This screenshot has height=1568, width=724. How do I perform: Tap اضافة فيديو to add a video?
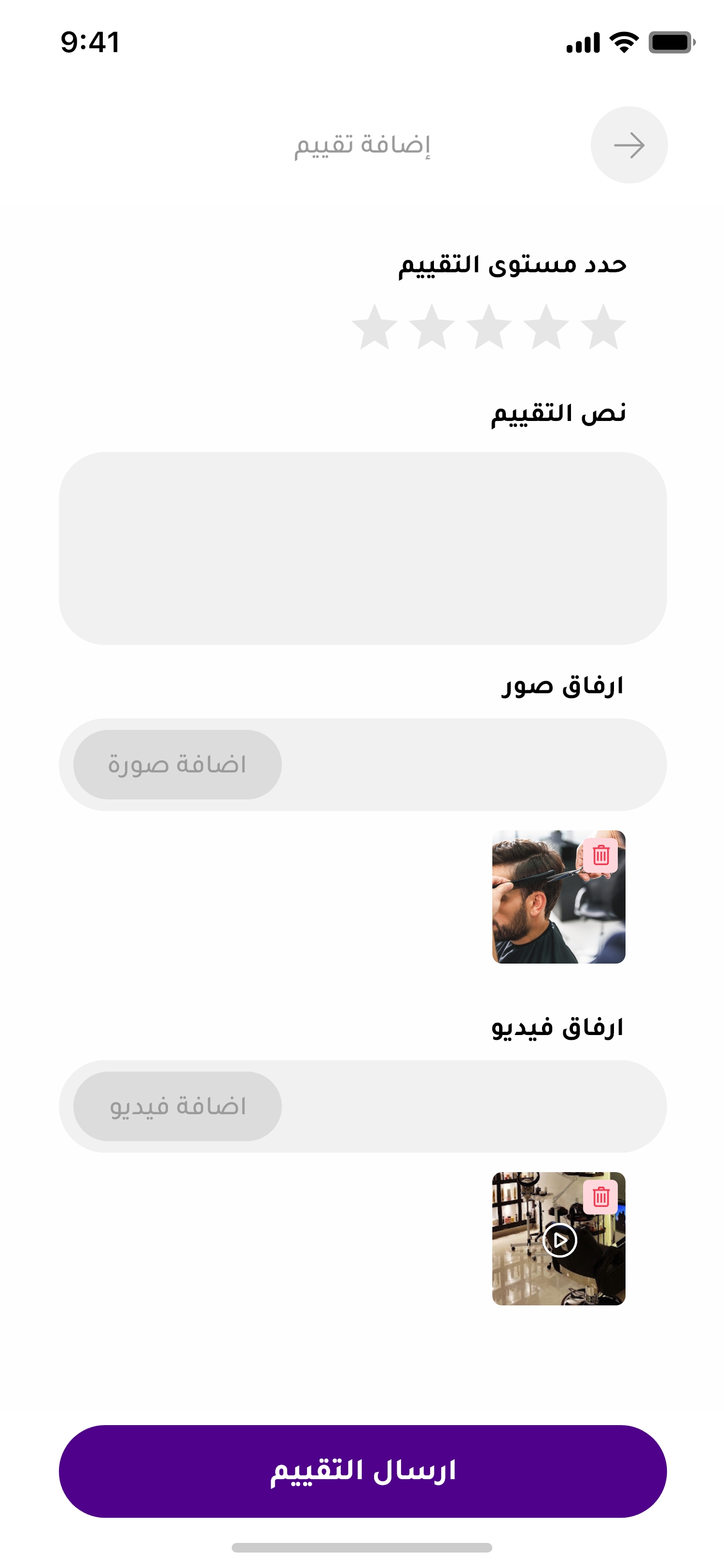(x=177, y=1106)
